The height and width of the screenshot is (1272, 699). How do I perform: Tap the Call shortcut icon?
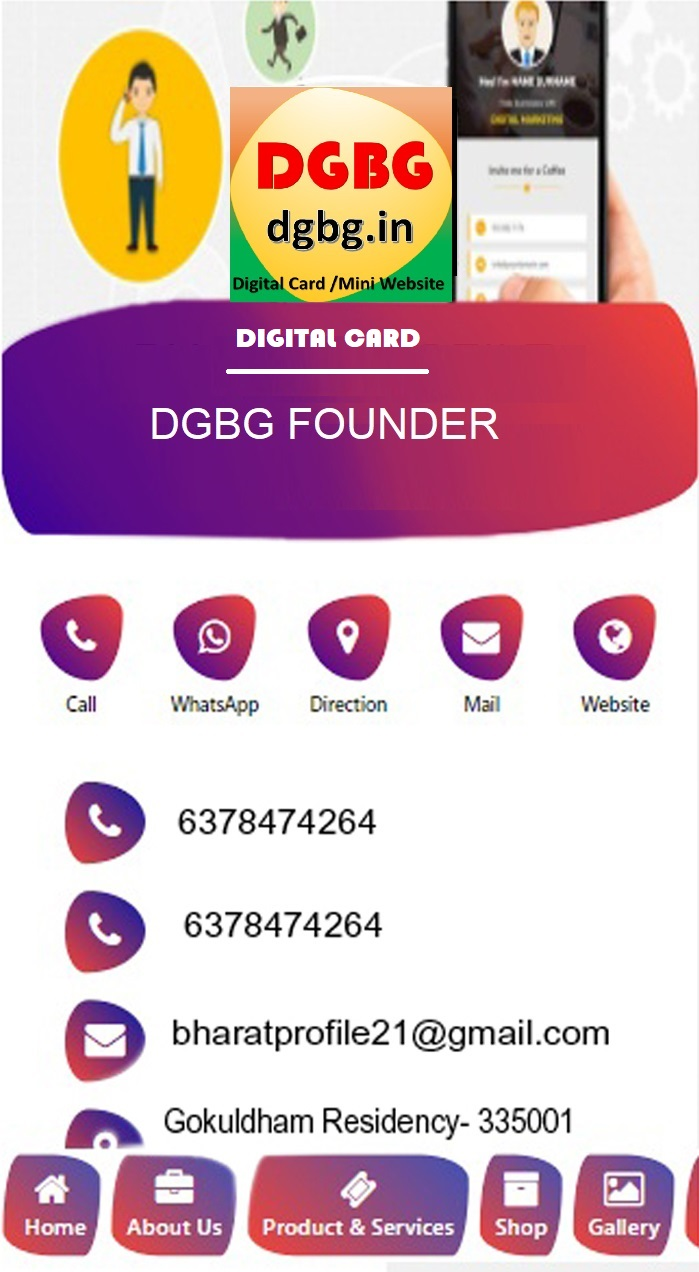point(81,638)
